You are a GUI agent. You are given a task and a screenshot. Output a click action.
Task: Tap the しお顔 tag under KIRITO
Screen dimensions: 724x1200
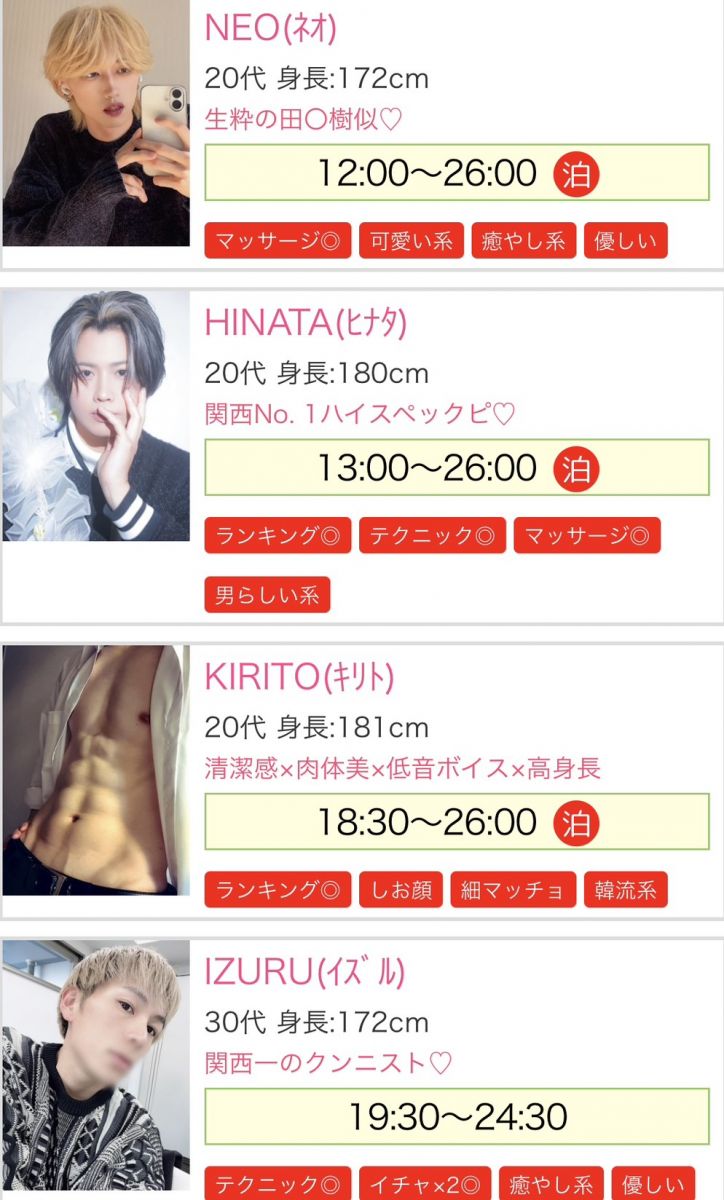(x=401, y=890)
